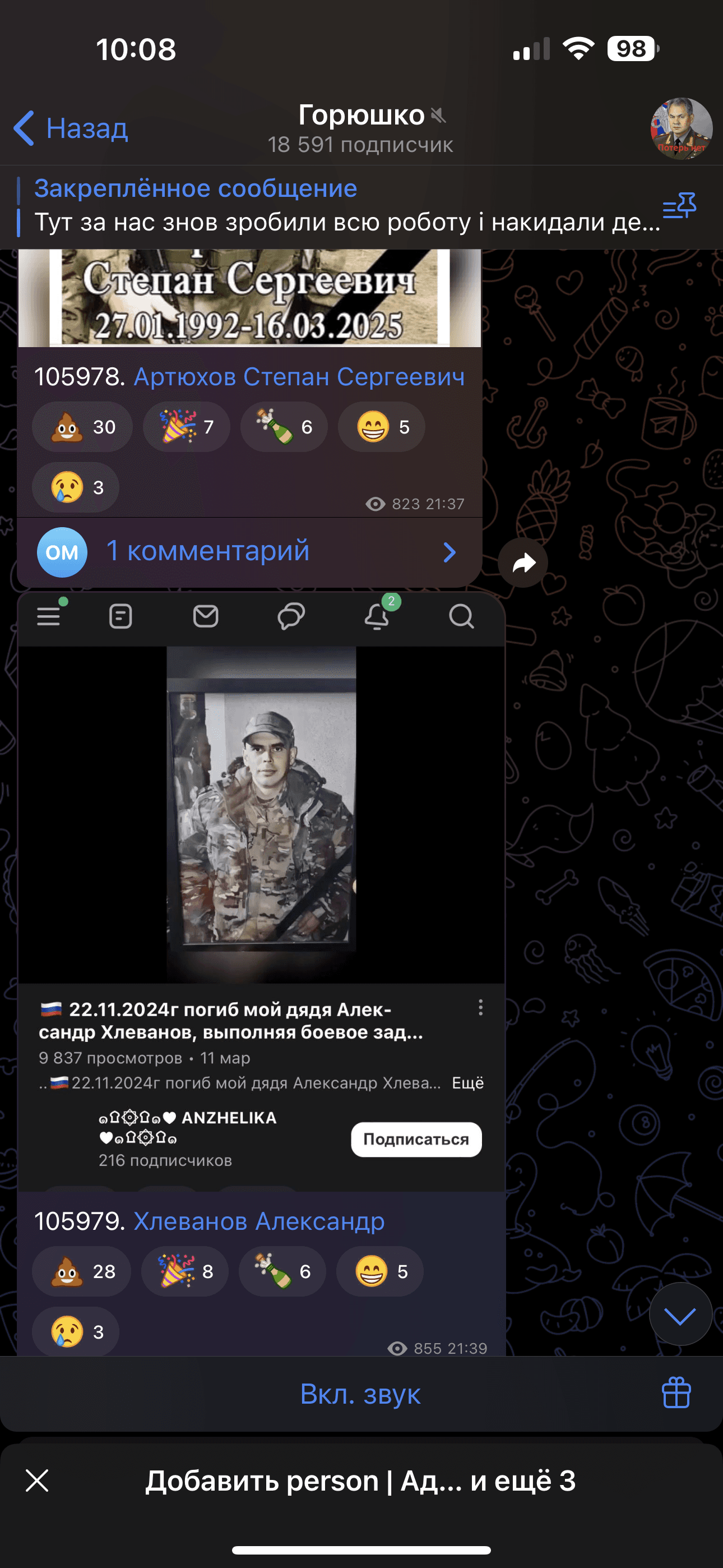The image size is (723, 1568).
Task: Open the Горюшко channel profile picture
Action: [x=680, y=128]
